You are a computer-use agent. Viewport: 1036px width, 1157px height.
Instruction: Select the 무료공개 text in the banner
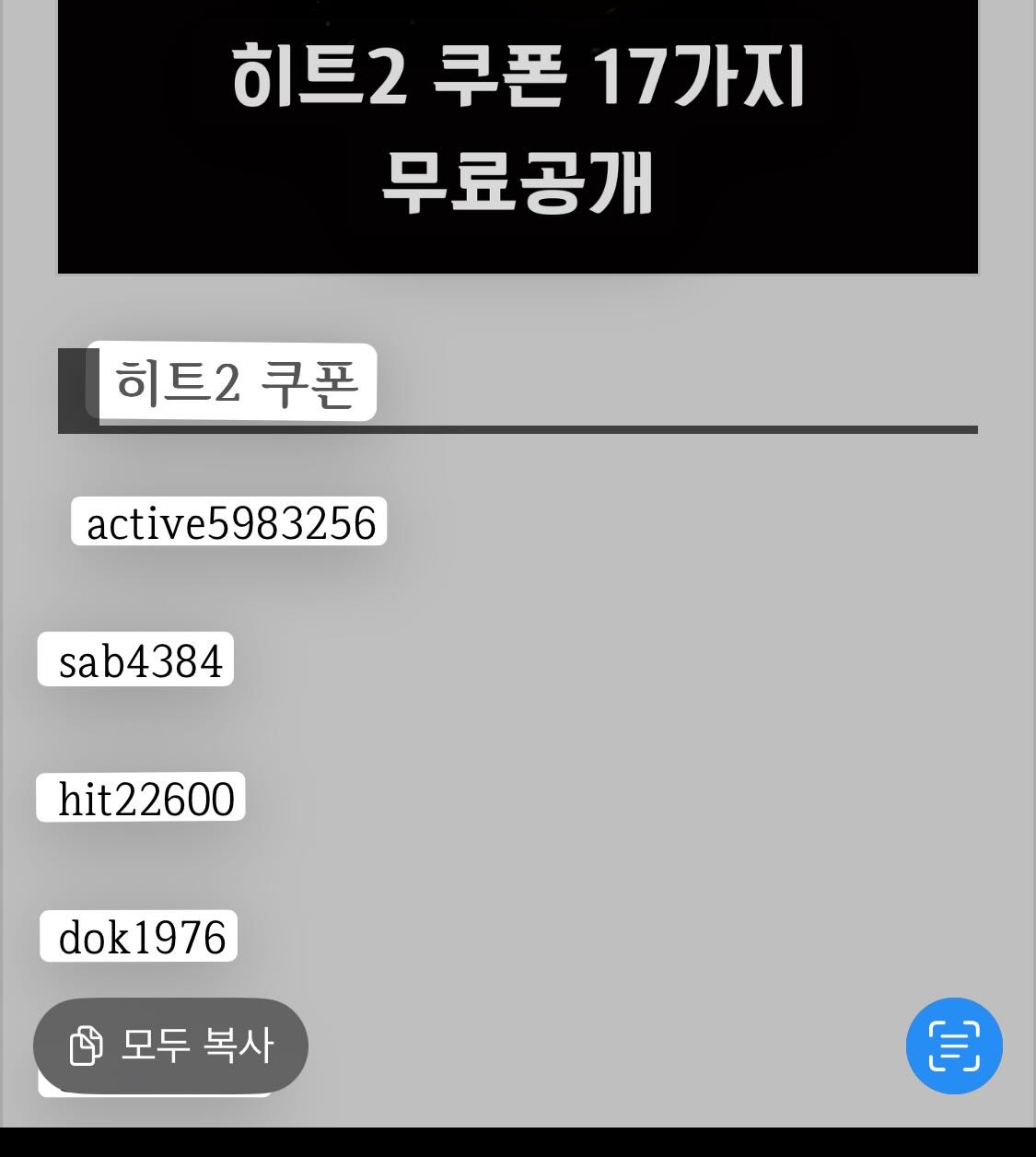point(518,181)
